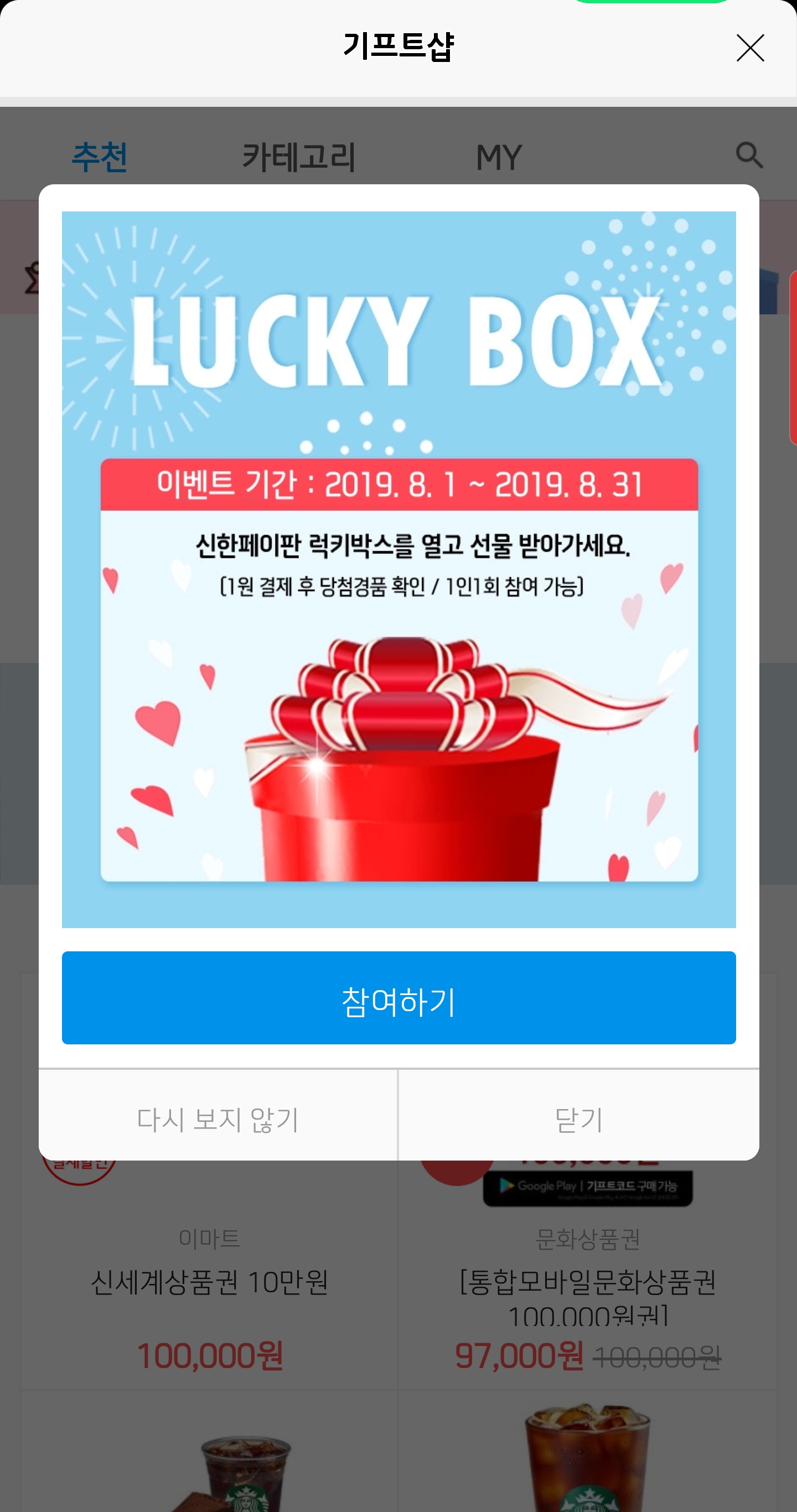This screenshot has height=1512, width=797.
Task: Open the Lucky Box event banner
Action: [x=398, y=569]
